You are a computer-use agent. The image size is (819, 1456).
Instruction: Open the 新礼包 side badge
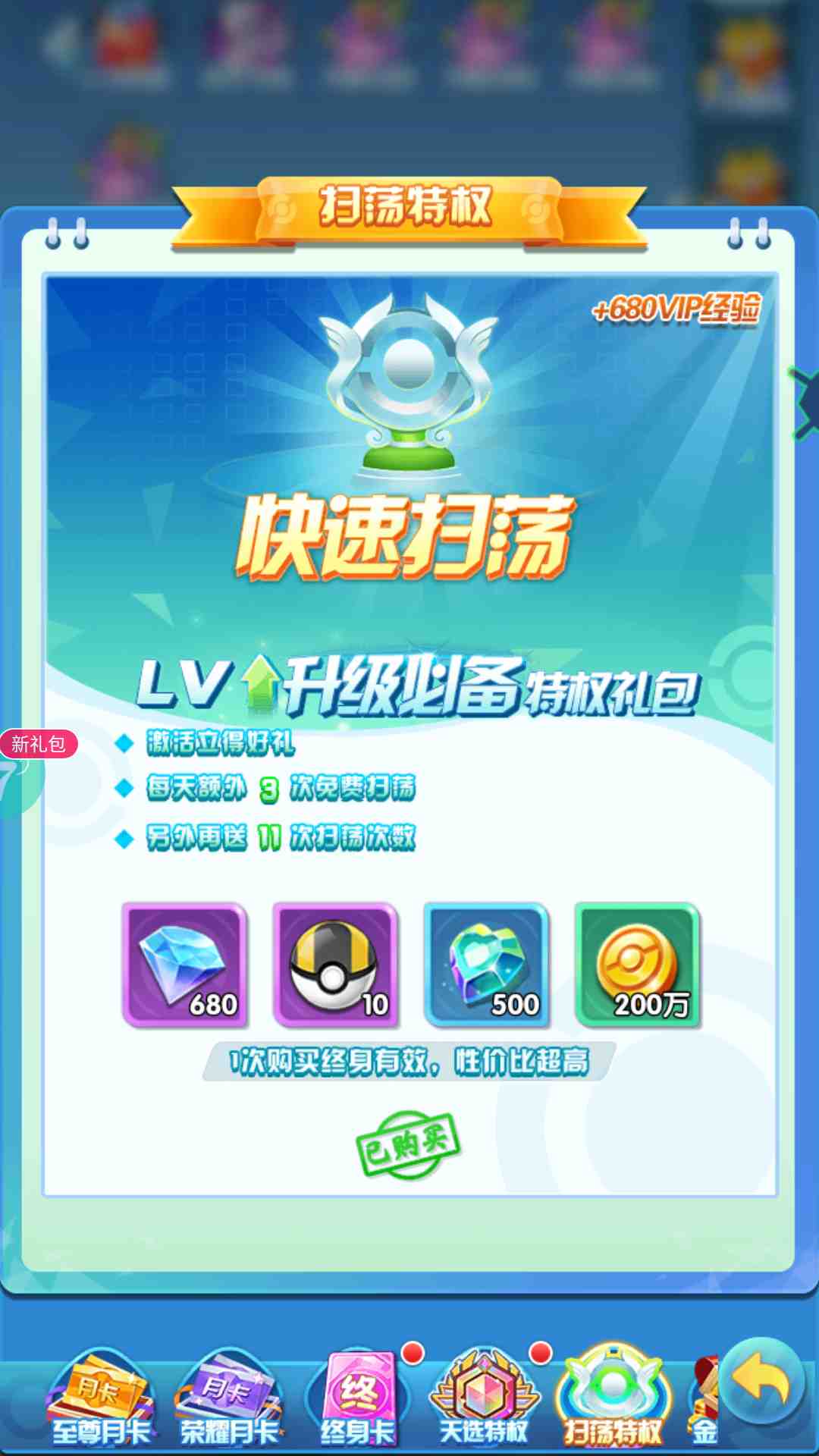click(38, 744)
